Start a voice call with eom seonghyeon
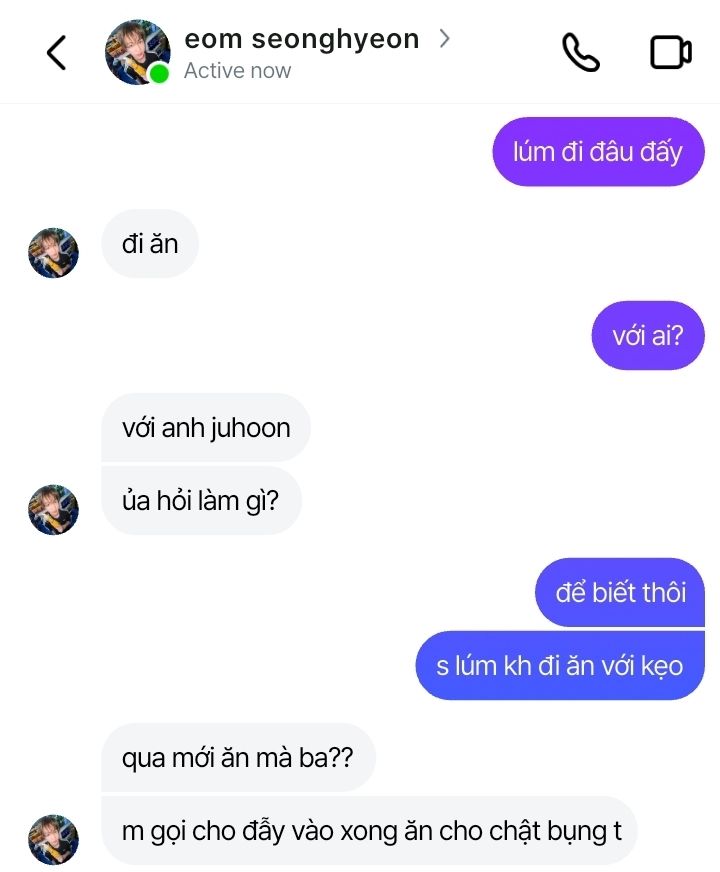The height and width of the screenshot is (872, 720). click(x=580, y=52)
